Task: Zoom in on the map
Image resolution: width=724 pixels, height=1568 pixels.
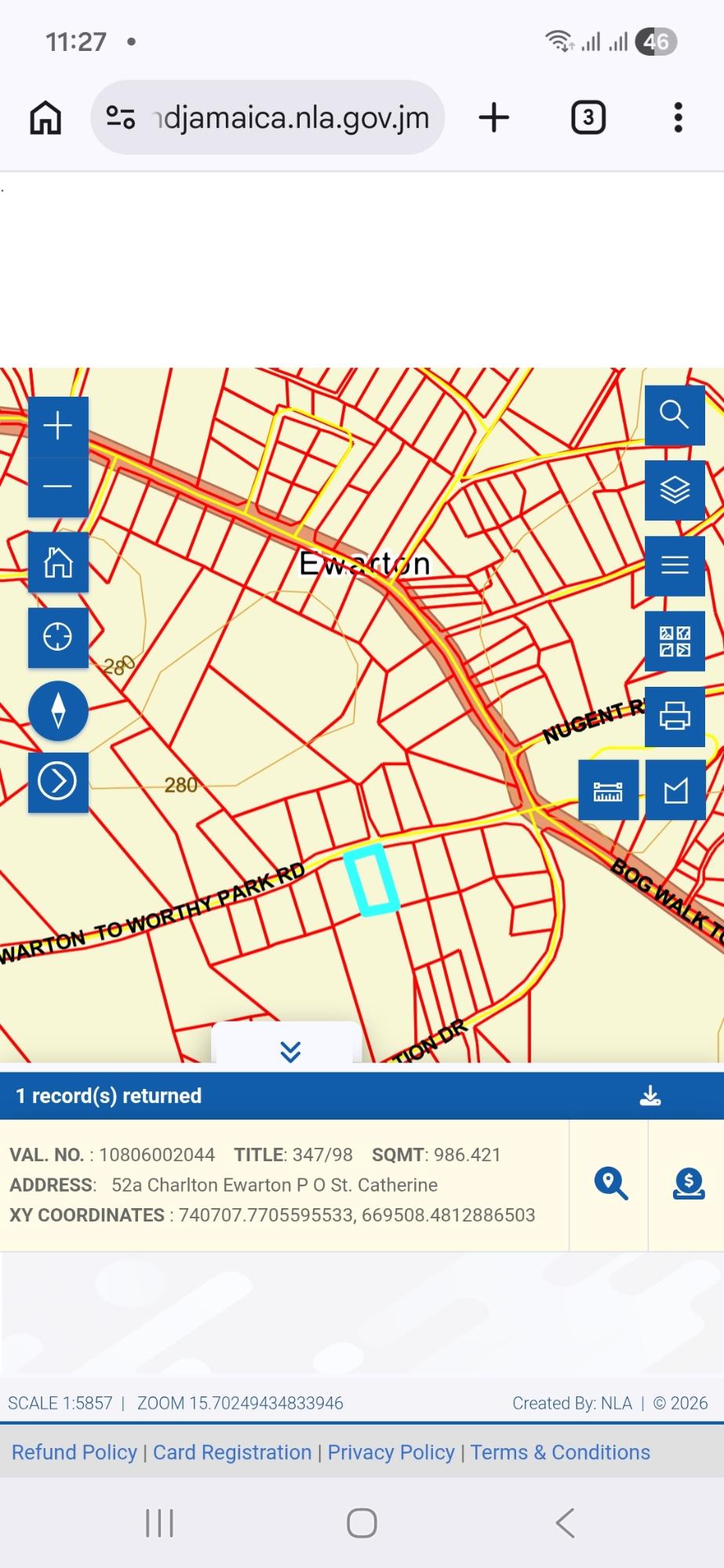Action: pos(58,426)
